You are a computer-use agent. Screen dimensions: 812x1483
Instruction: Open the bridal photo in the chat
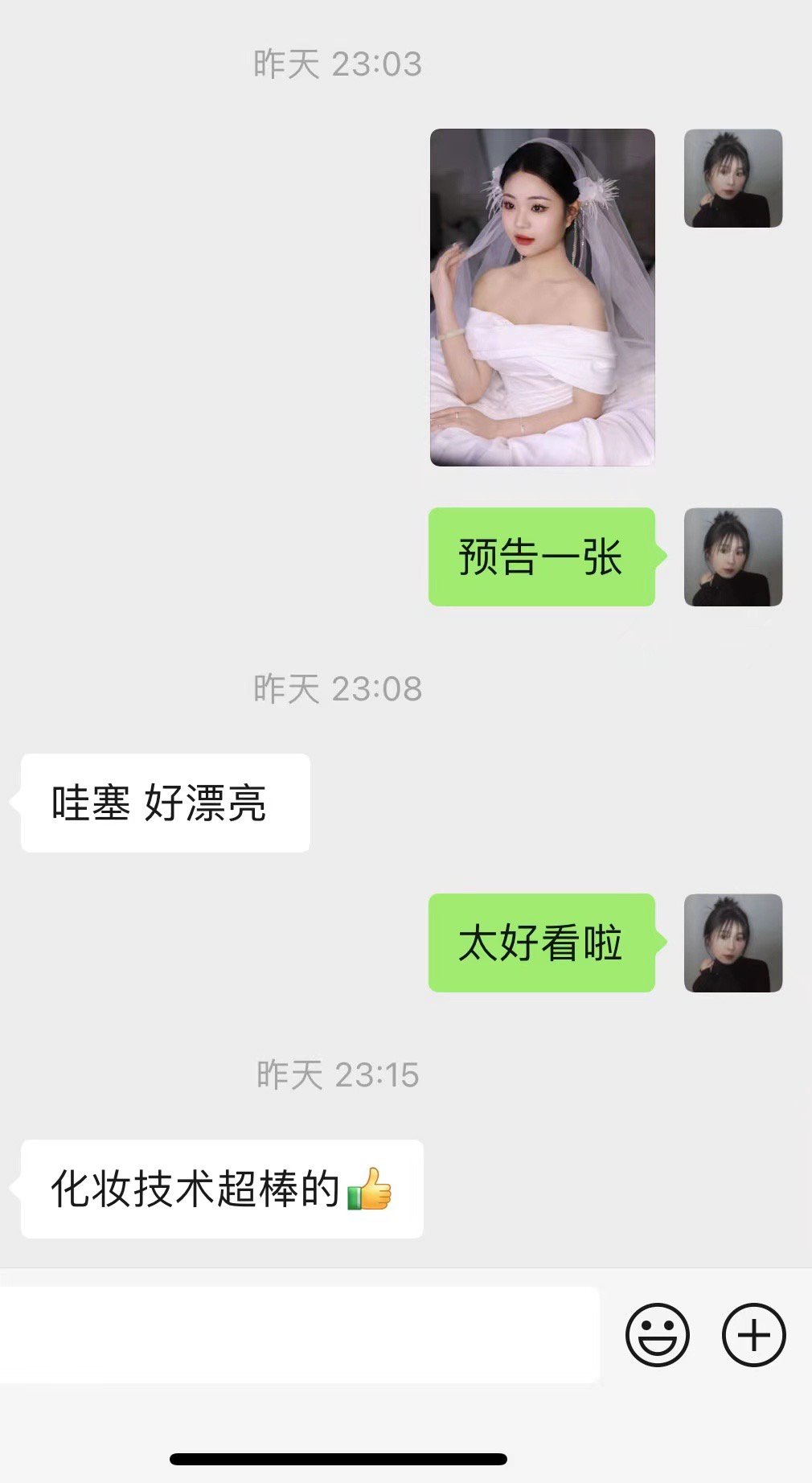[x=542, y=298]
